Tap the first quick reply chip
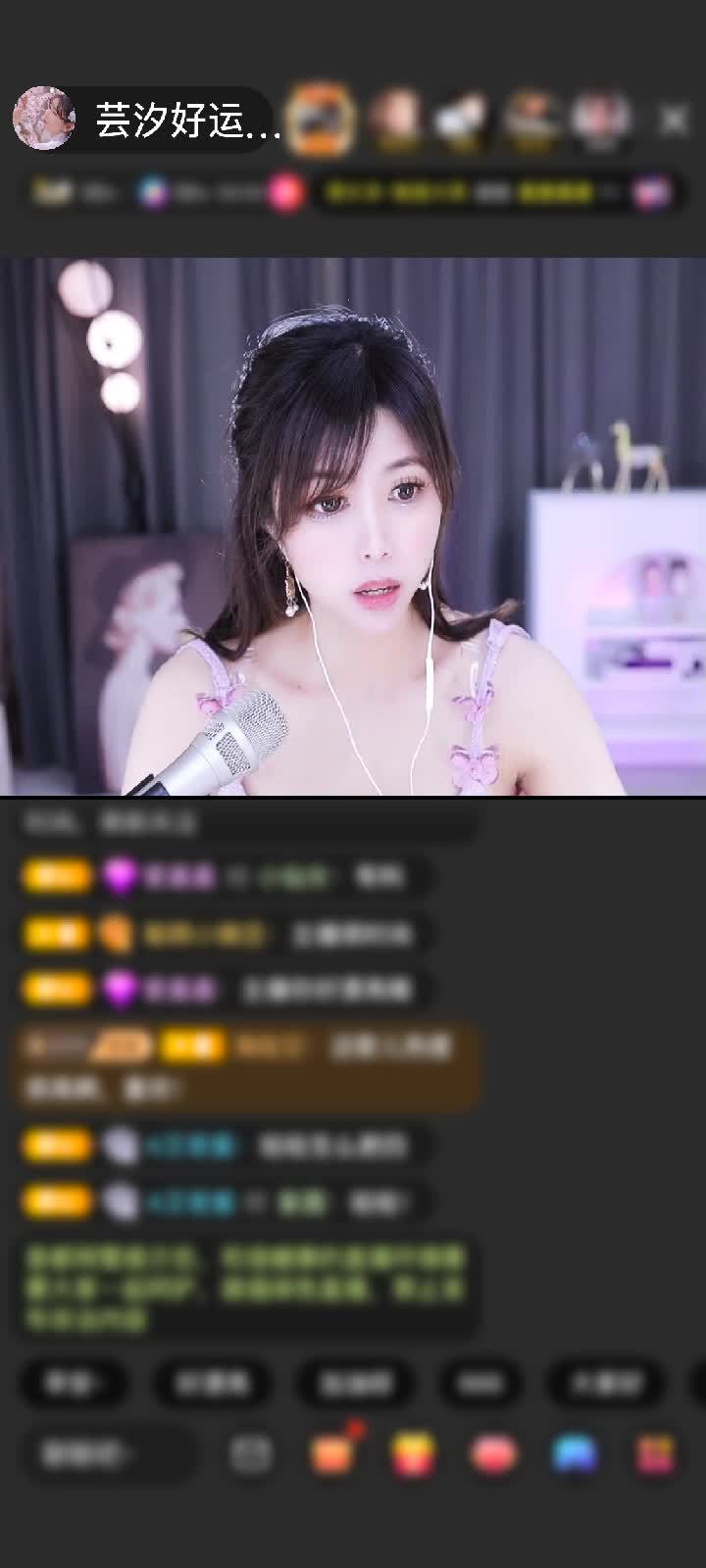 (x=74, y=1383)
